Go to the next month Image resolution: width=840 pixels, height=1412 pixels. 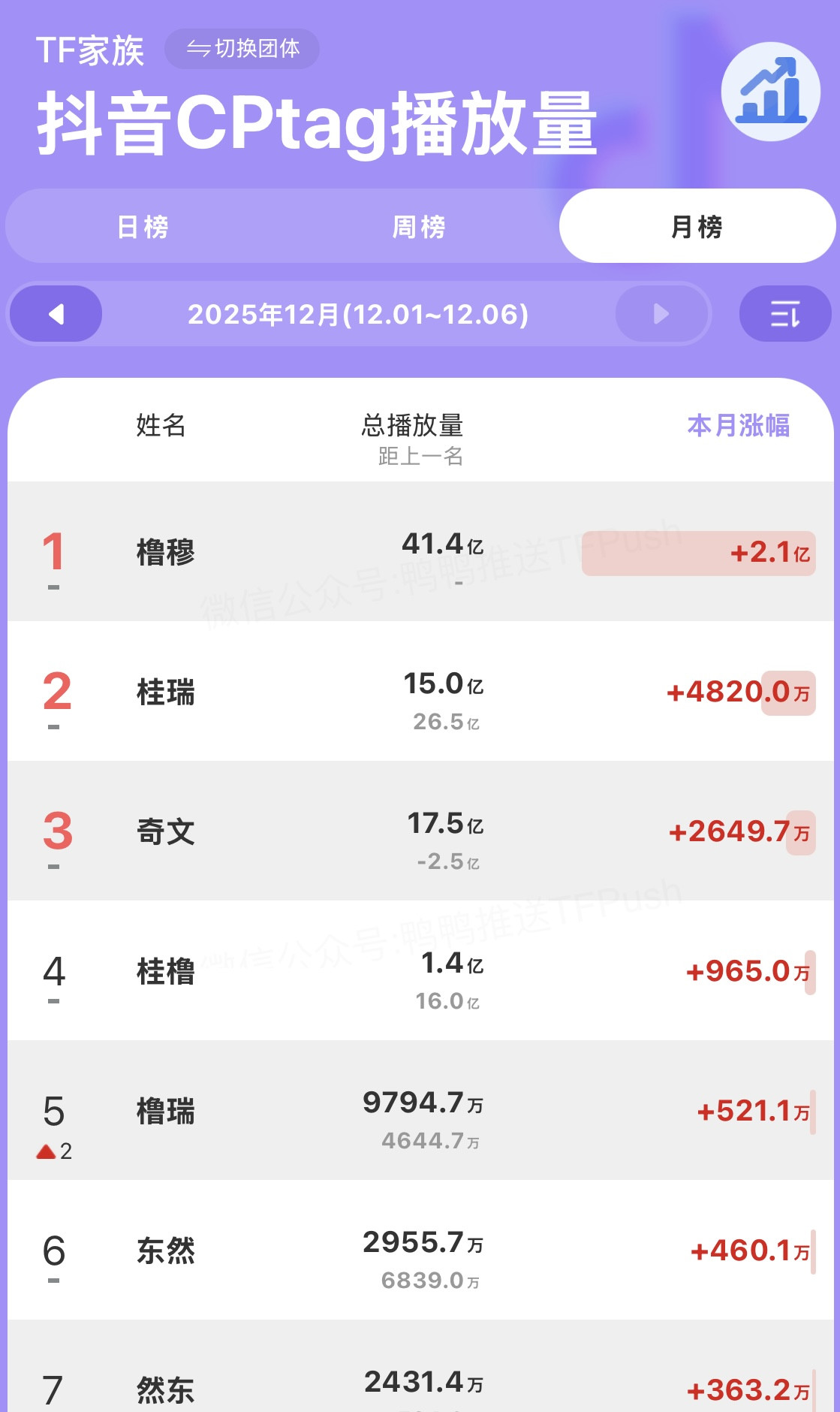point(661,314)
